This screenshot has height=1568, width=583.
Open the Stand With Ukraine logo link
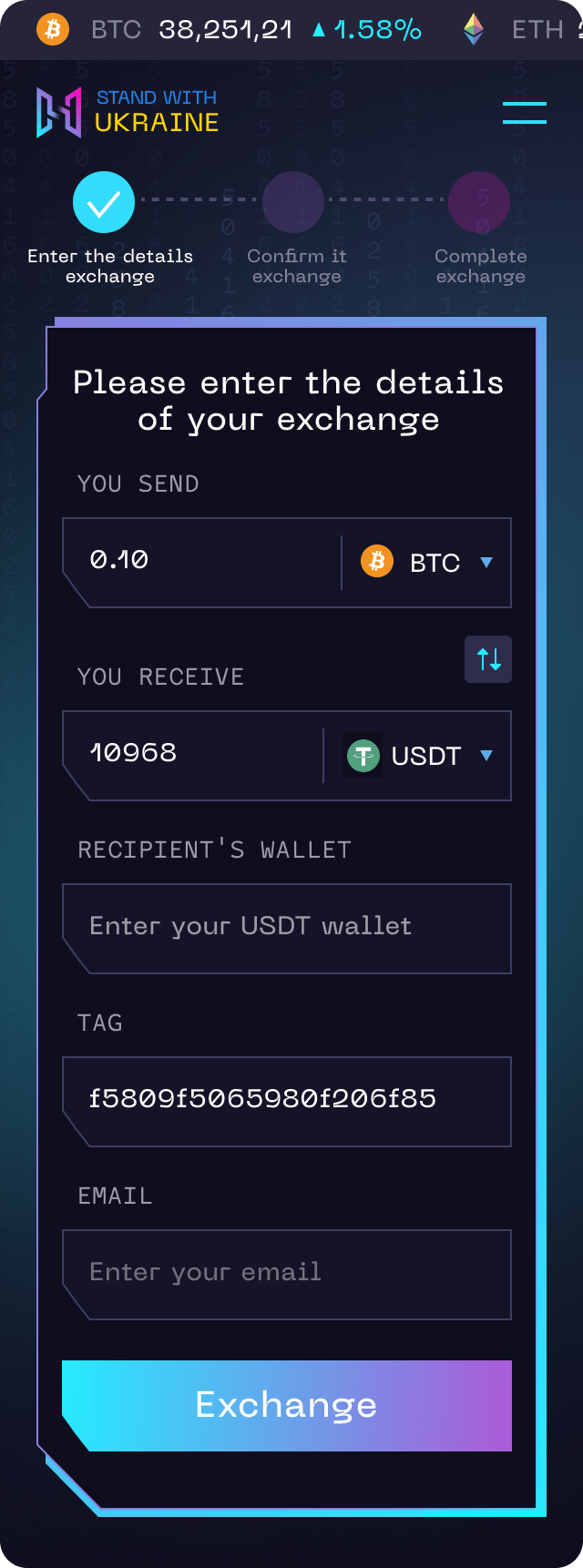point(128,112)
